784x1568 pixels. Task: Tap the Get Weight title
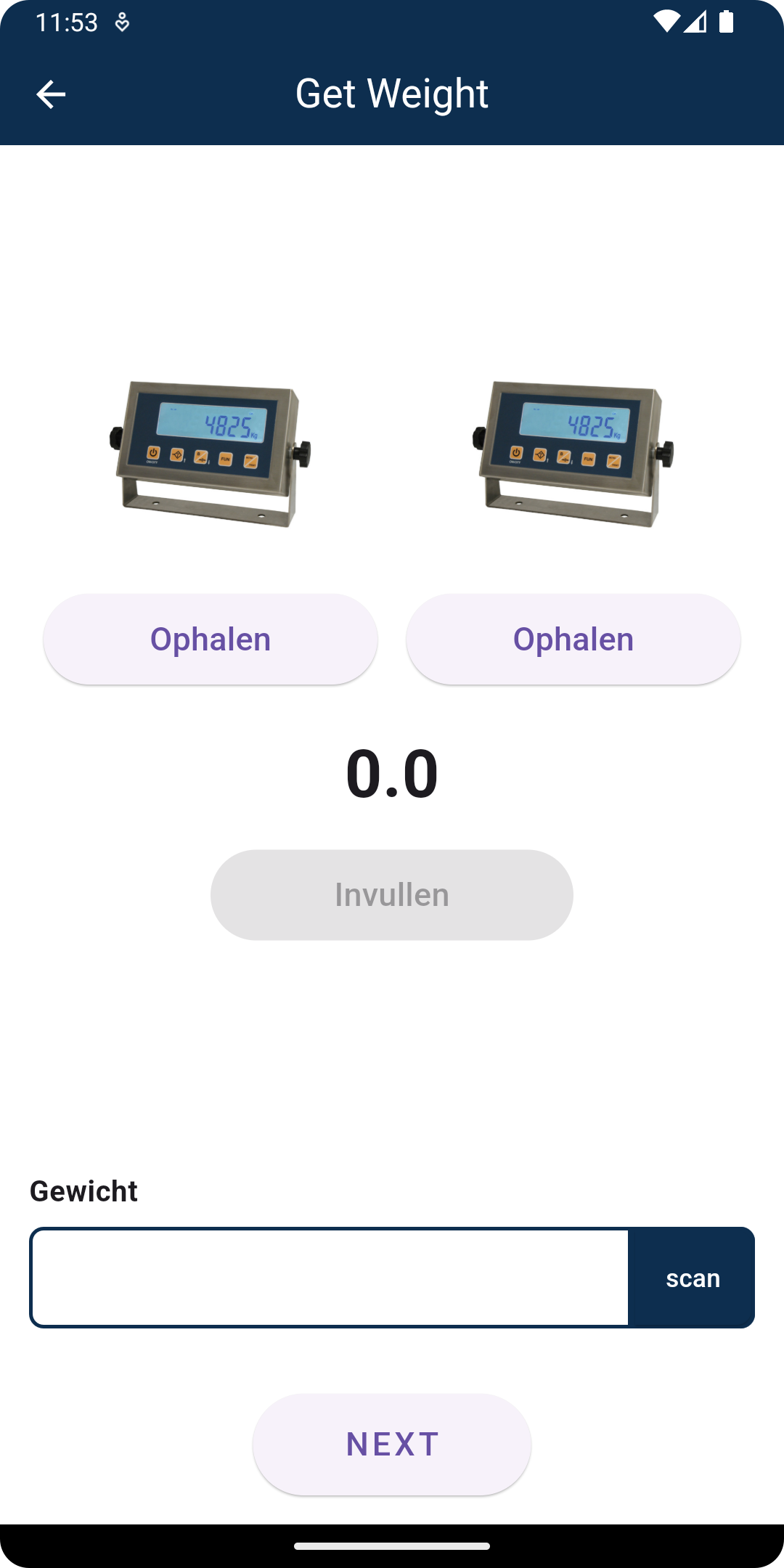click(391, 94)
